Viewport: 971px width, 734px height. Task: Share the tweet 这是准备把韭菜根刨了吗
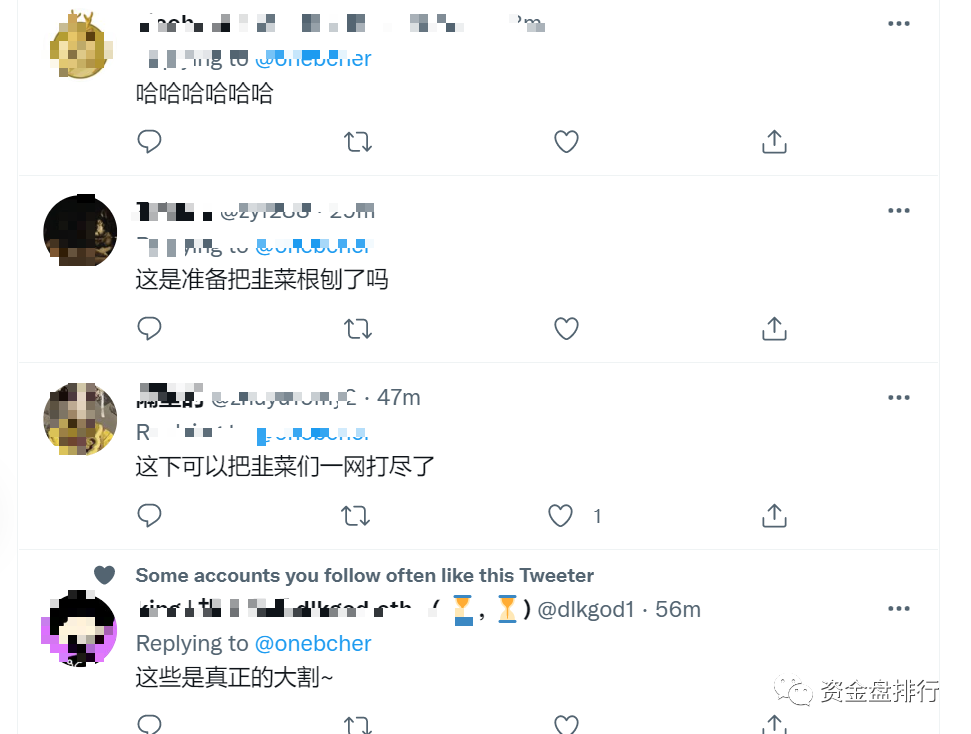[x=774, y=328]
